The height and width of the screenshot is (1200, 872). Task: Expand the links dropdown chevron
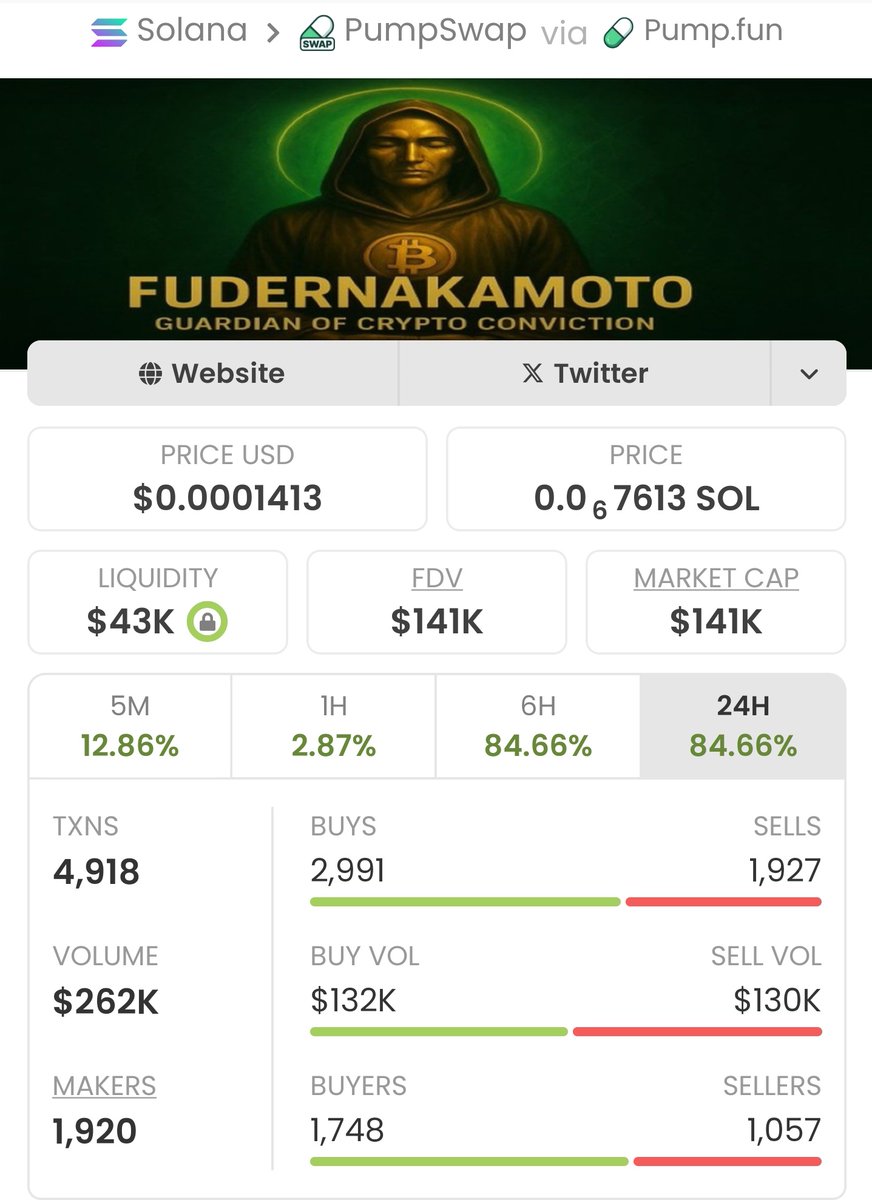click(809, 374)
